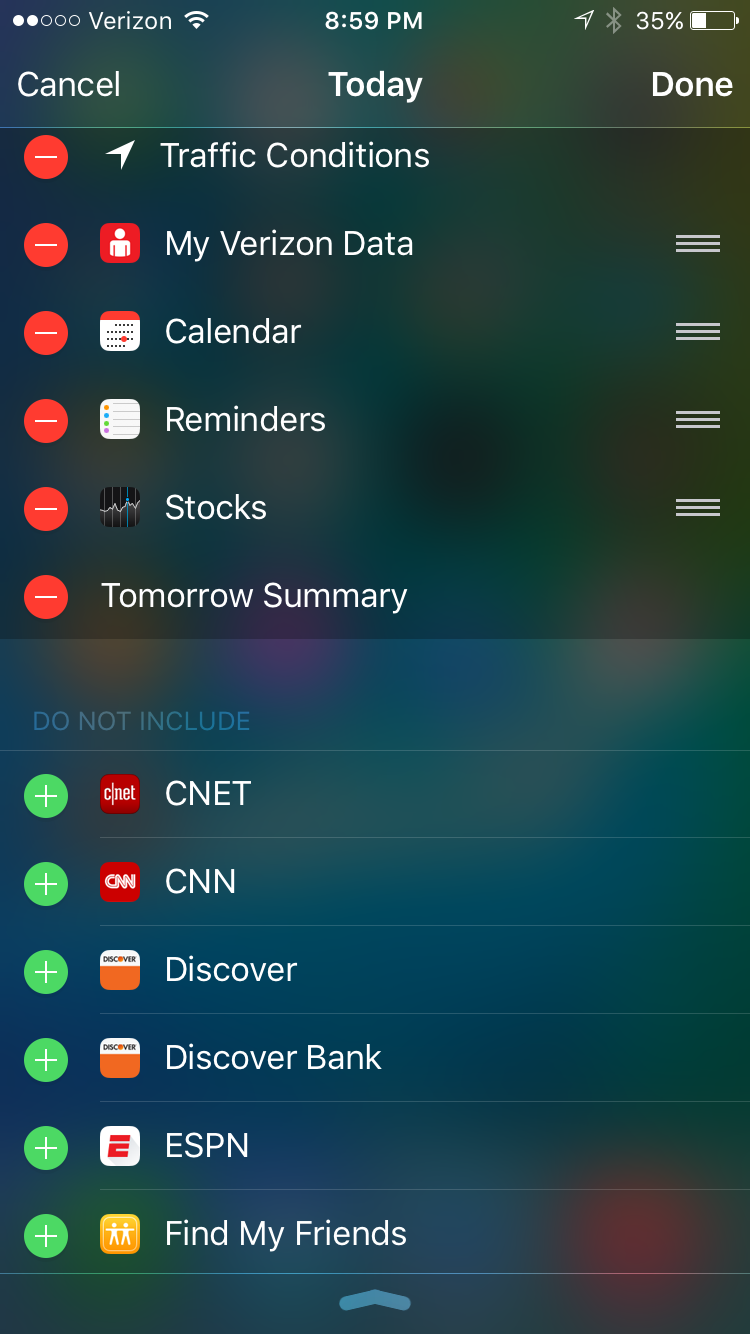Add the Find My Friends widget
This screenshot has width=750, height=1334.
pyautogui.click(x=46, y=1235)
